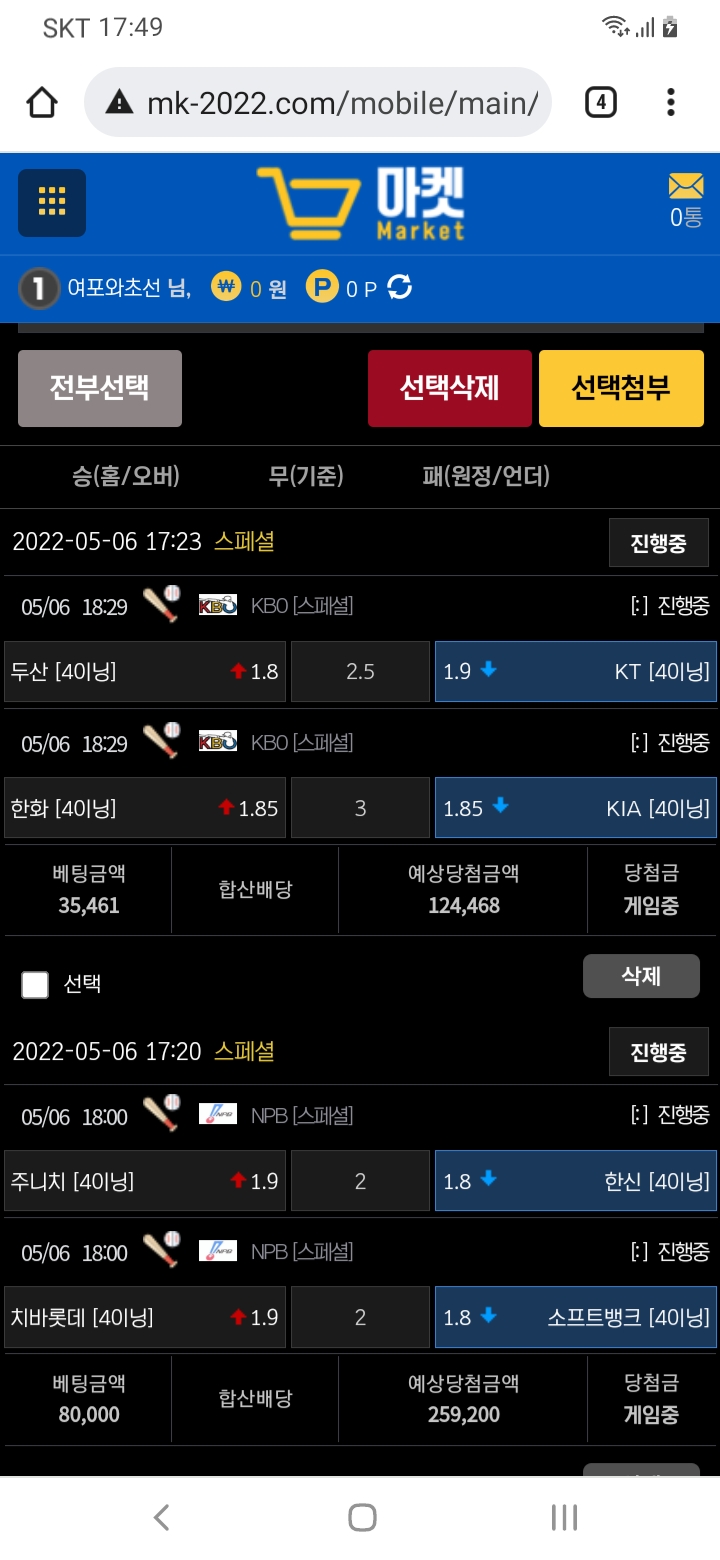This screenshot has height=1560, width=720.
Task: Check the 선택 checkbox
Action: click(x=35, y=985)
